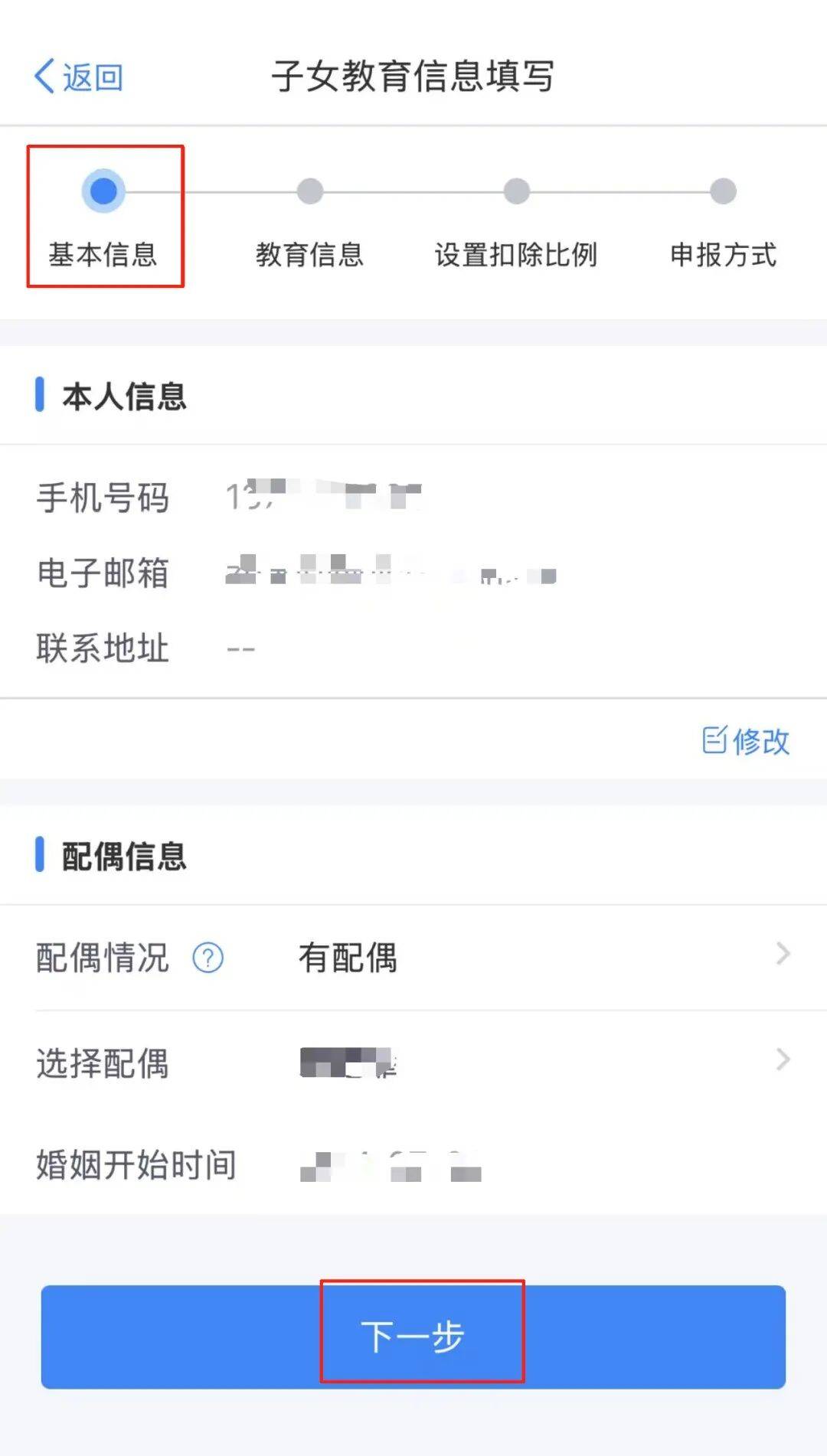This screenshot has height=1456, width=827.
Task: Change the 配偶情况 selection
Action: click(536, 957)
